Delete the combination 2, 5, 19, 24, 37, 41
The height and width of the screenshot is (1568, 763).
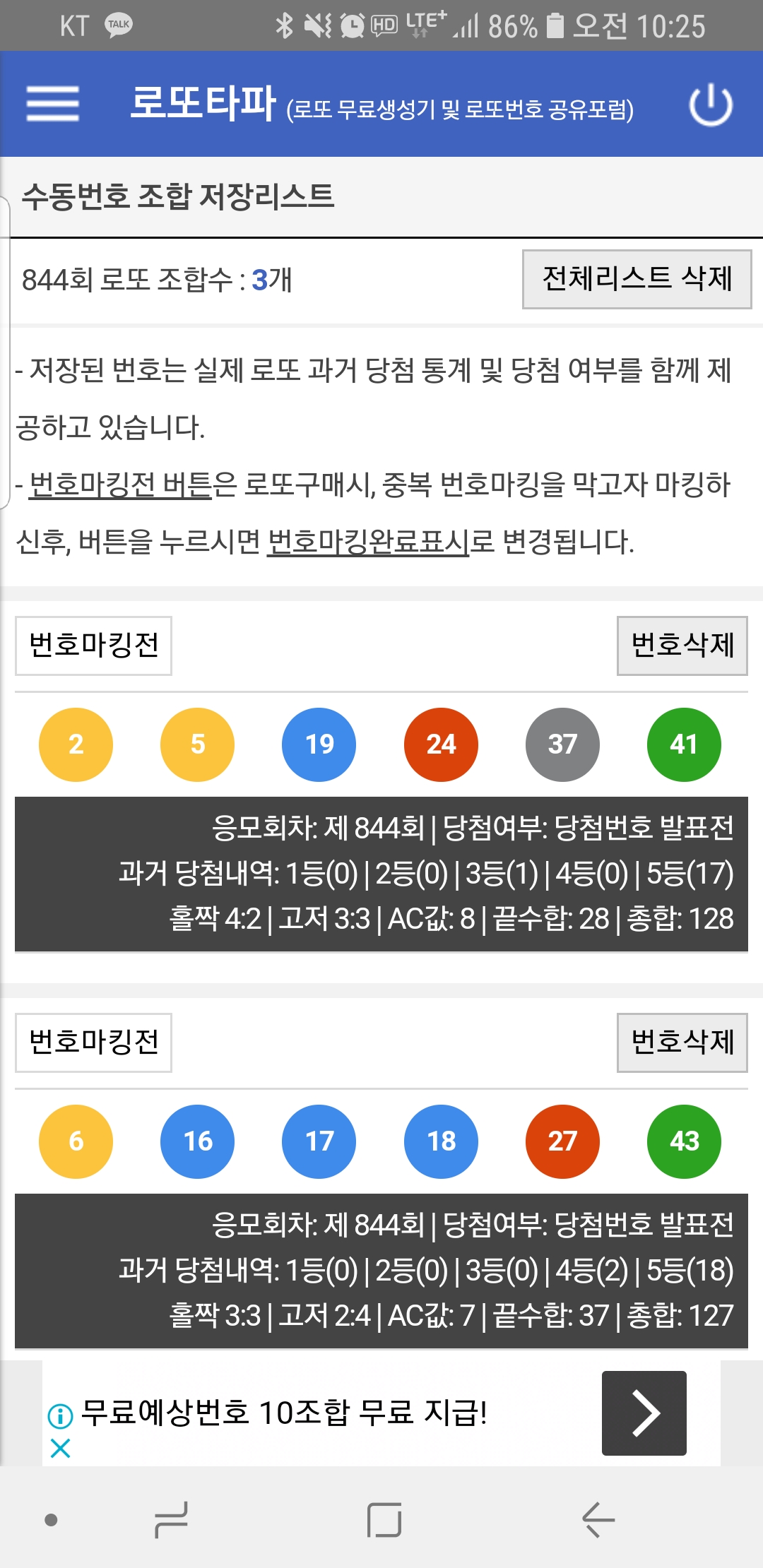click(x=682, y=646)
